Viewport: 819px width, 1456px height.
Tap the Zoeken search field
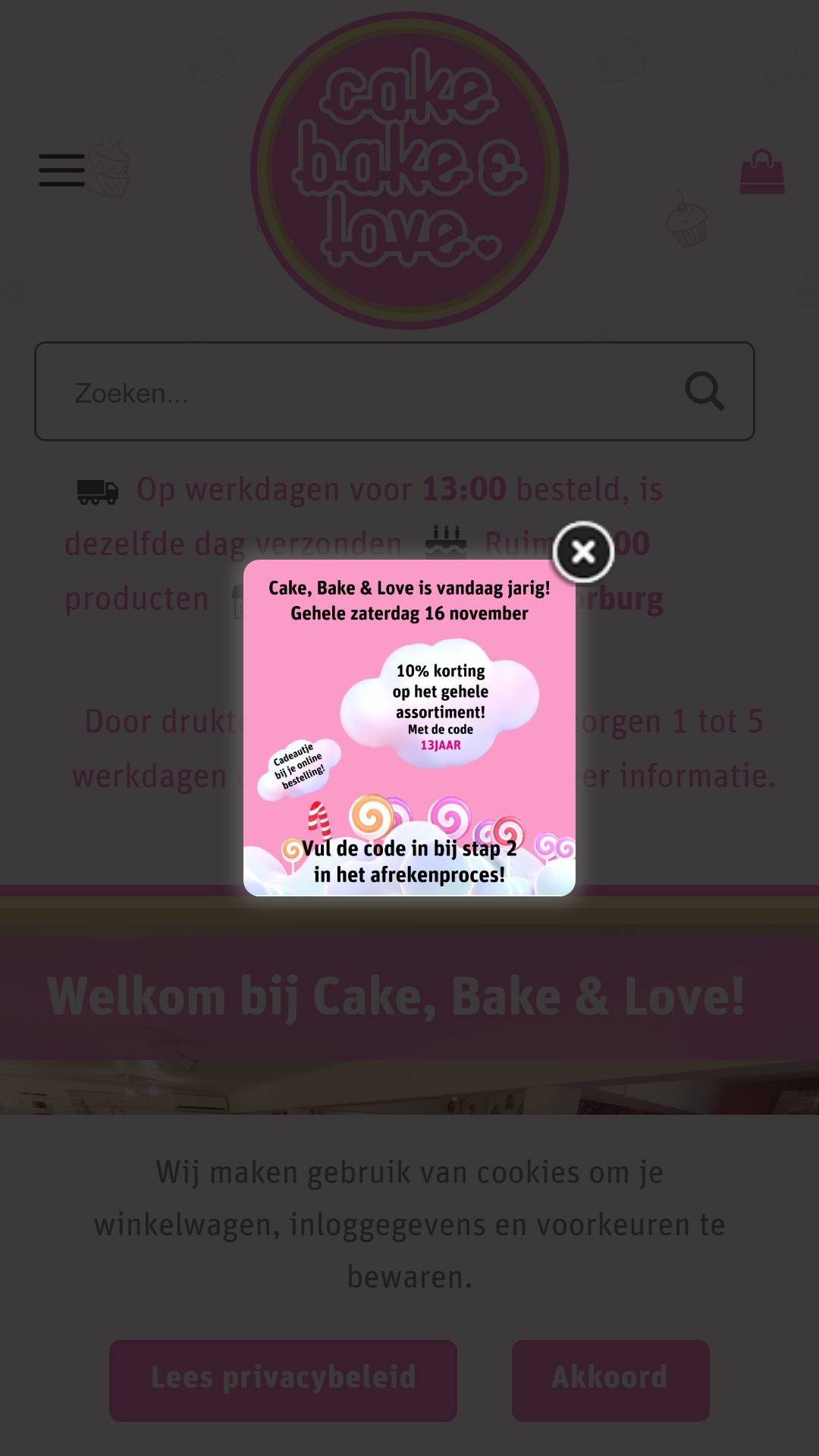point(364,392)
